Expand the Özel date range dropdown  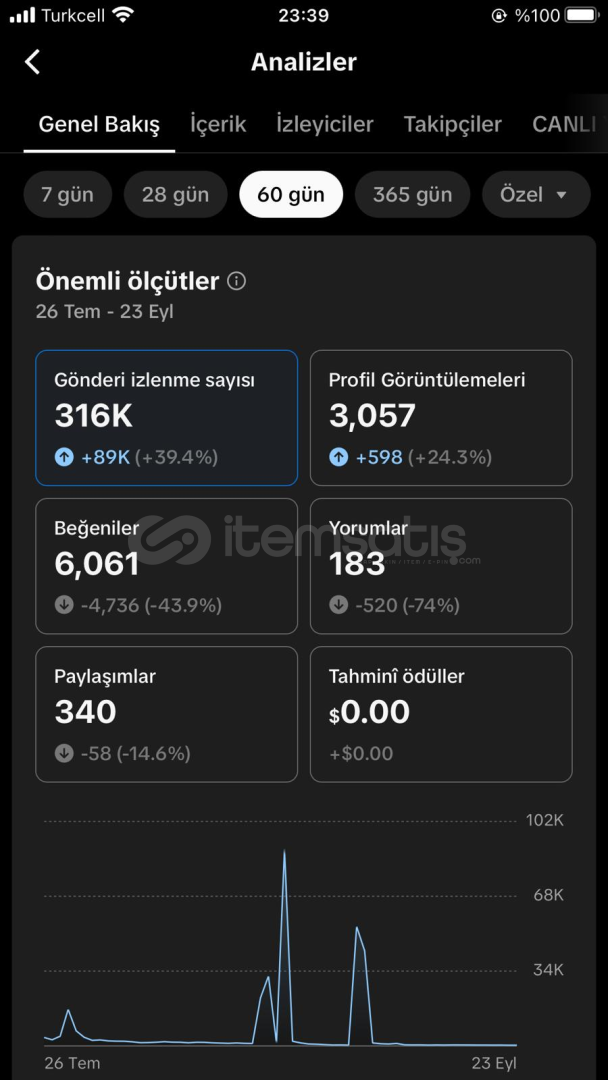[536, 195]
